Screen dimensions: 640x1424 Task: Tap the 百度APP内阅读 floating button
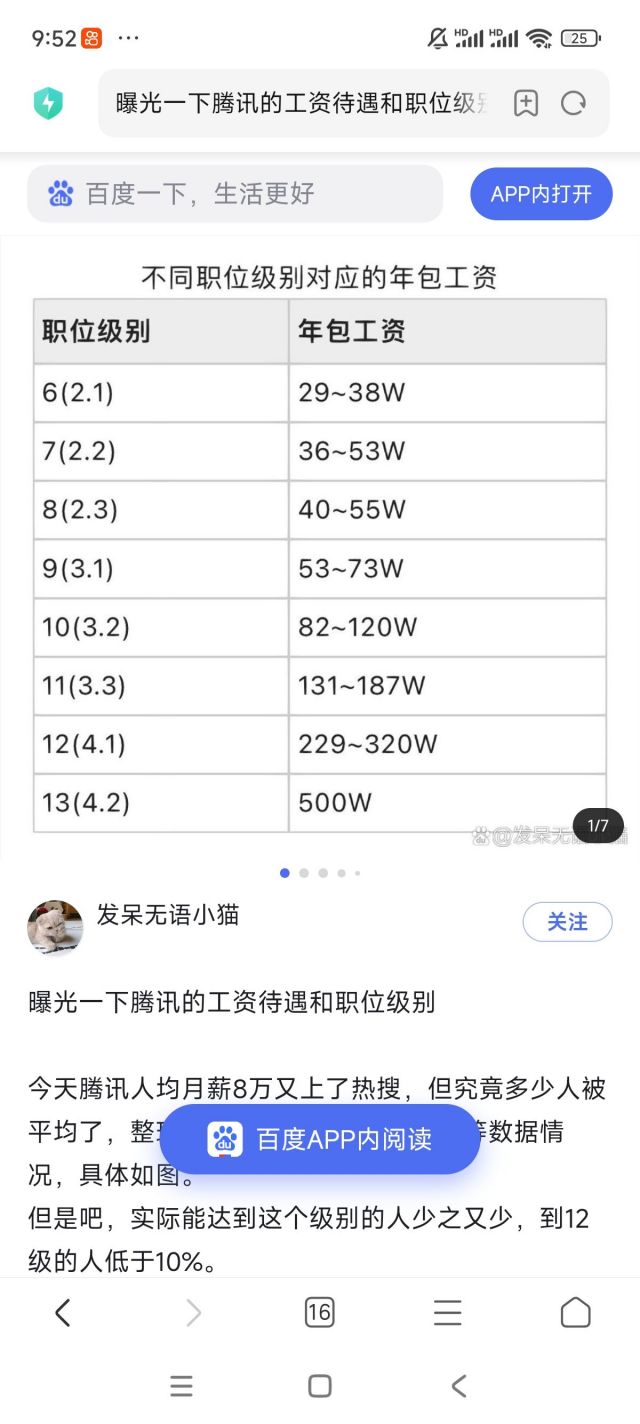320,1139
